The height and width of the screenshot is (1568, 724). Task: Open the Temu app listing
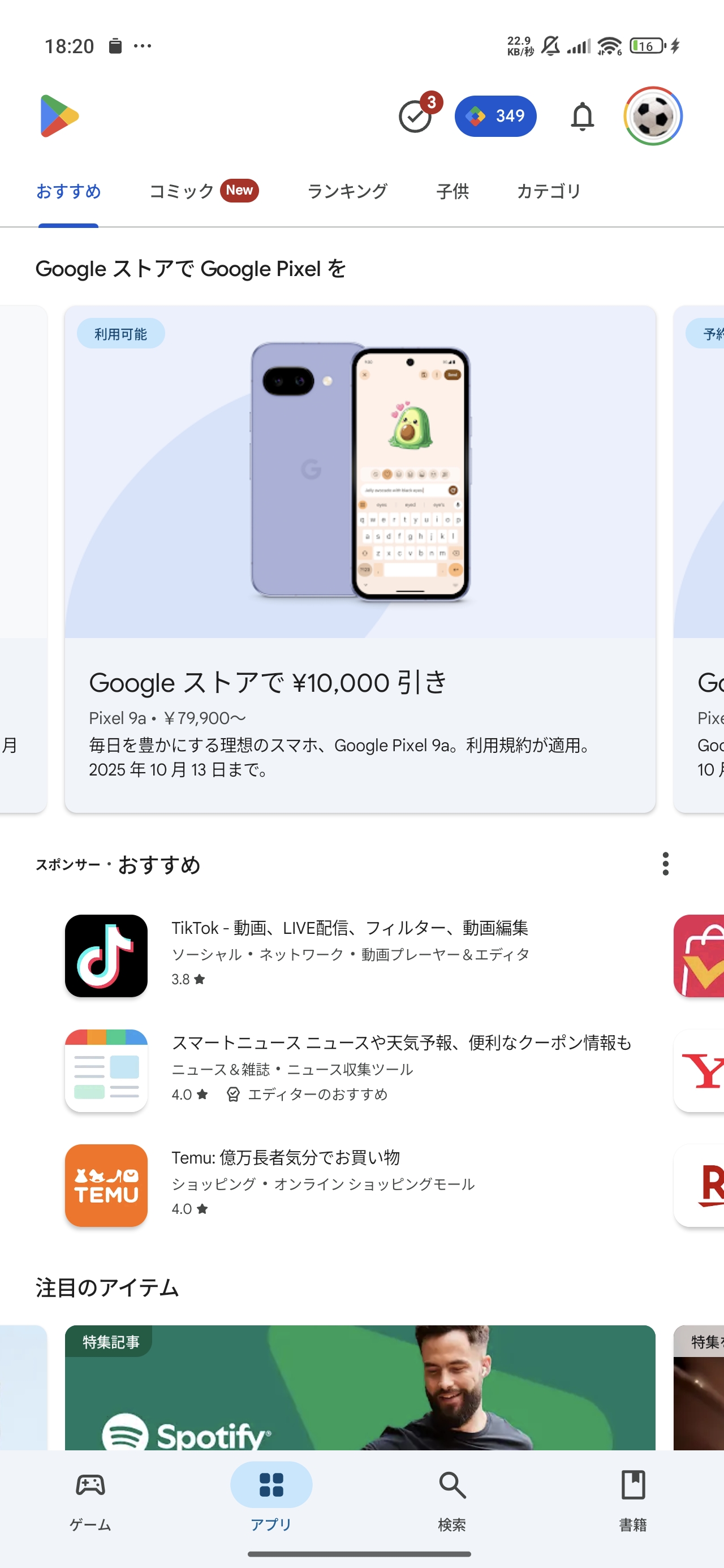[x=349, y=1184]
